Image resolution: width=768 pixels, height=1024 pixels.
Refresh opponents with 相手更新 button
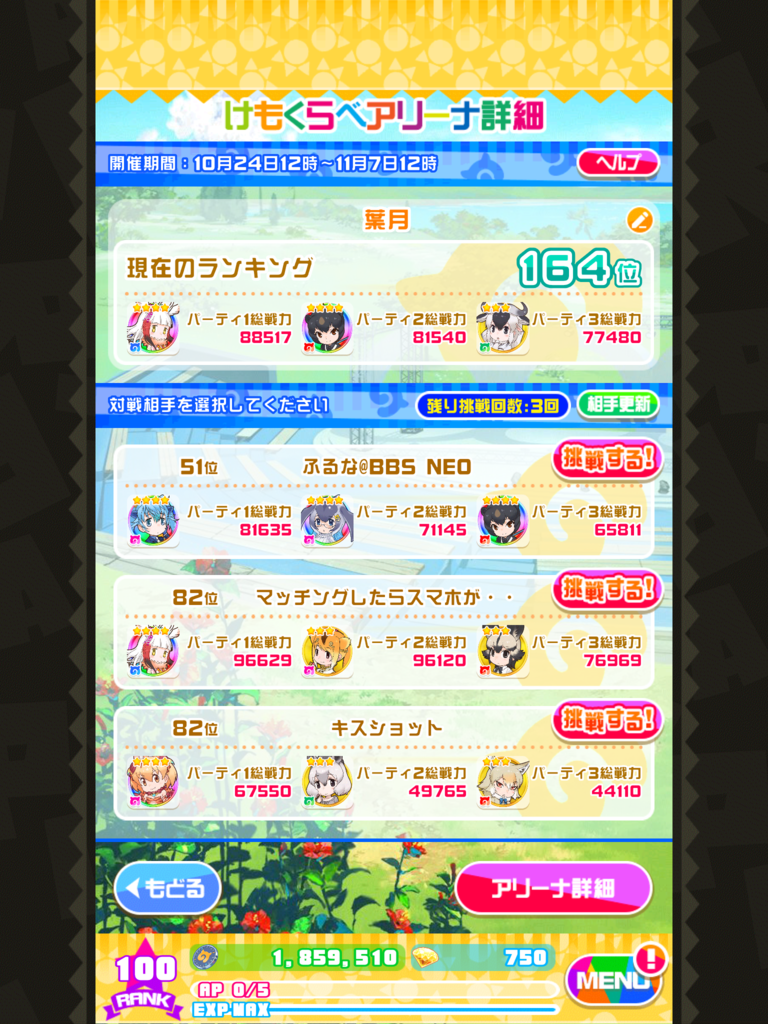[617, 405]
